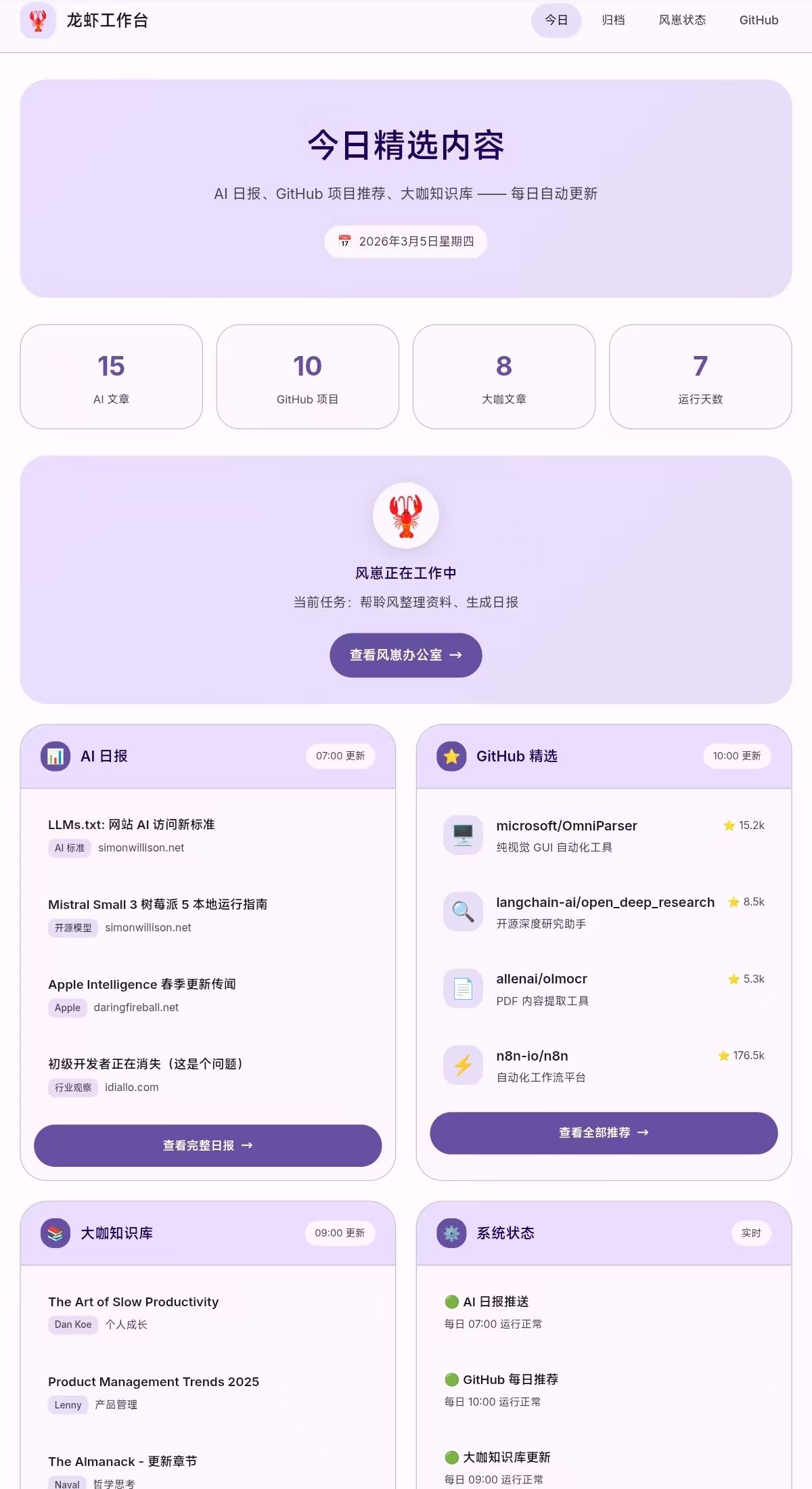Tap 查看全部推荐 to see all repos
The image size is (812, 1489).
[604, 1133]
